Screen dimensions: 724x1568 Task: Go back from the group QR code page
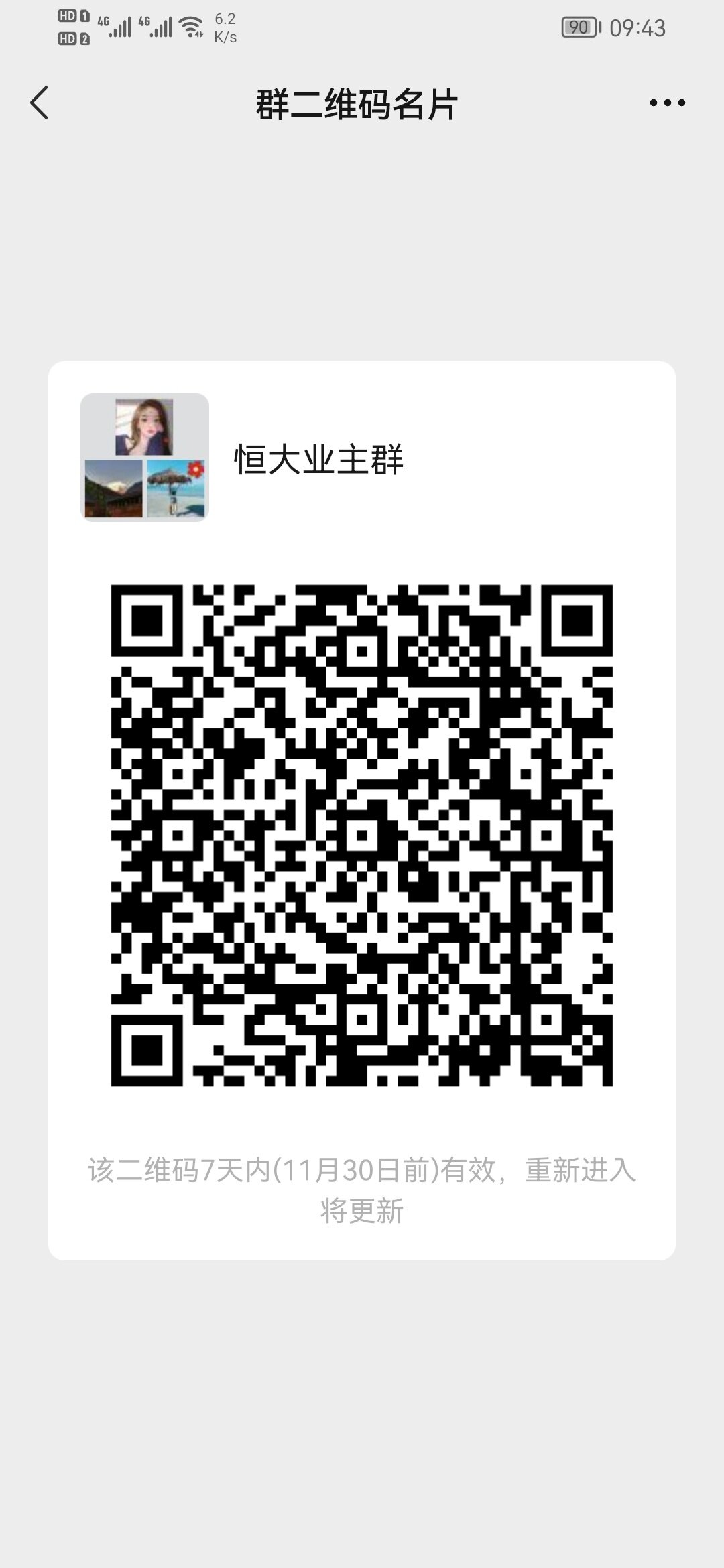click(40, 103)
